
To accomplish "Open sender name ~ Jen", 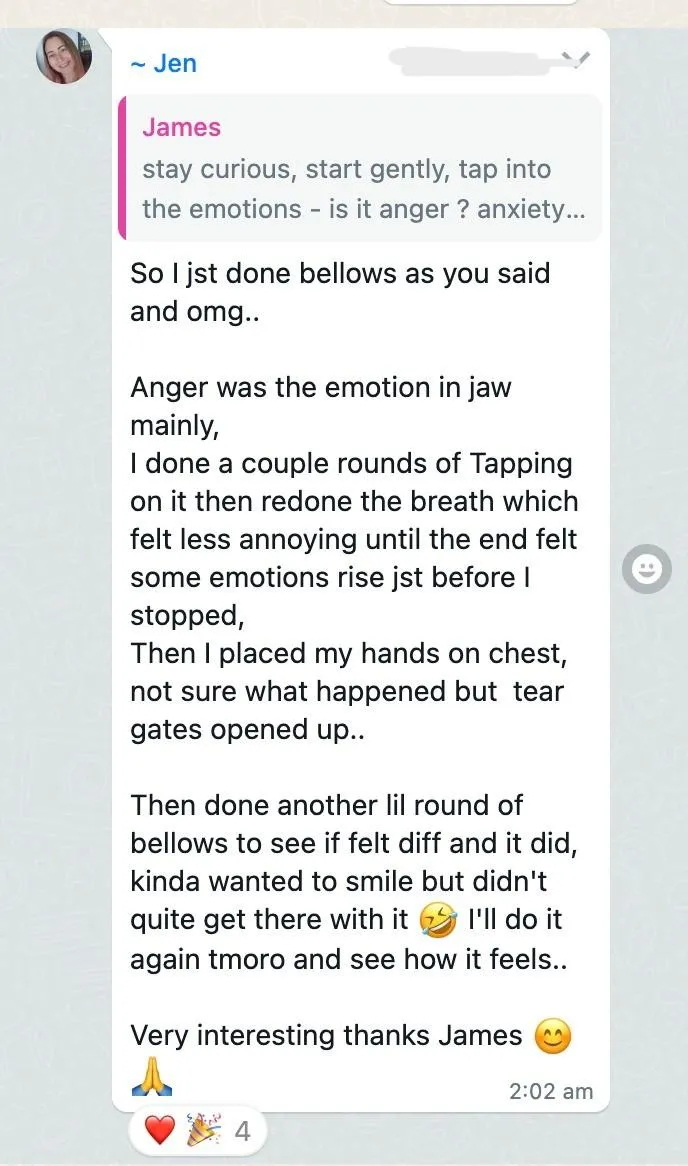I will tap(164, 64).
